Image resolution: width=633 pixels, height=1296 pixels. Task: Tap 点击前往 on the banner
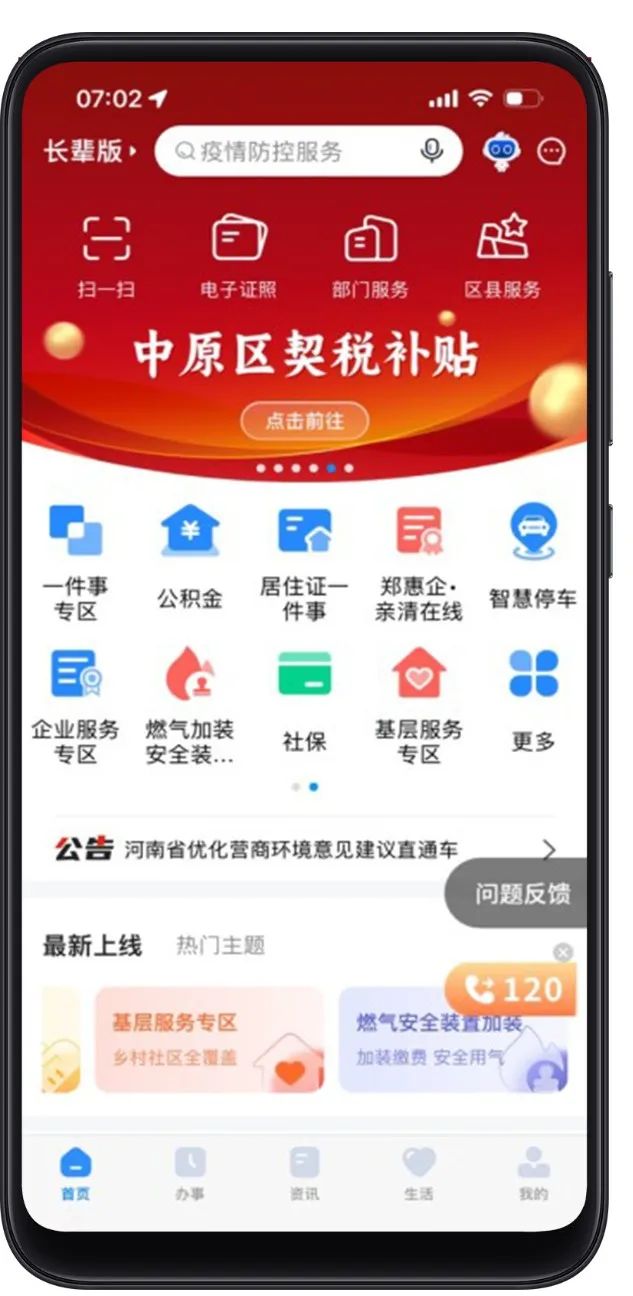[x=304, y=421]
